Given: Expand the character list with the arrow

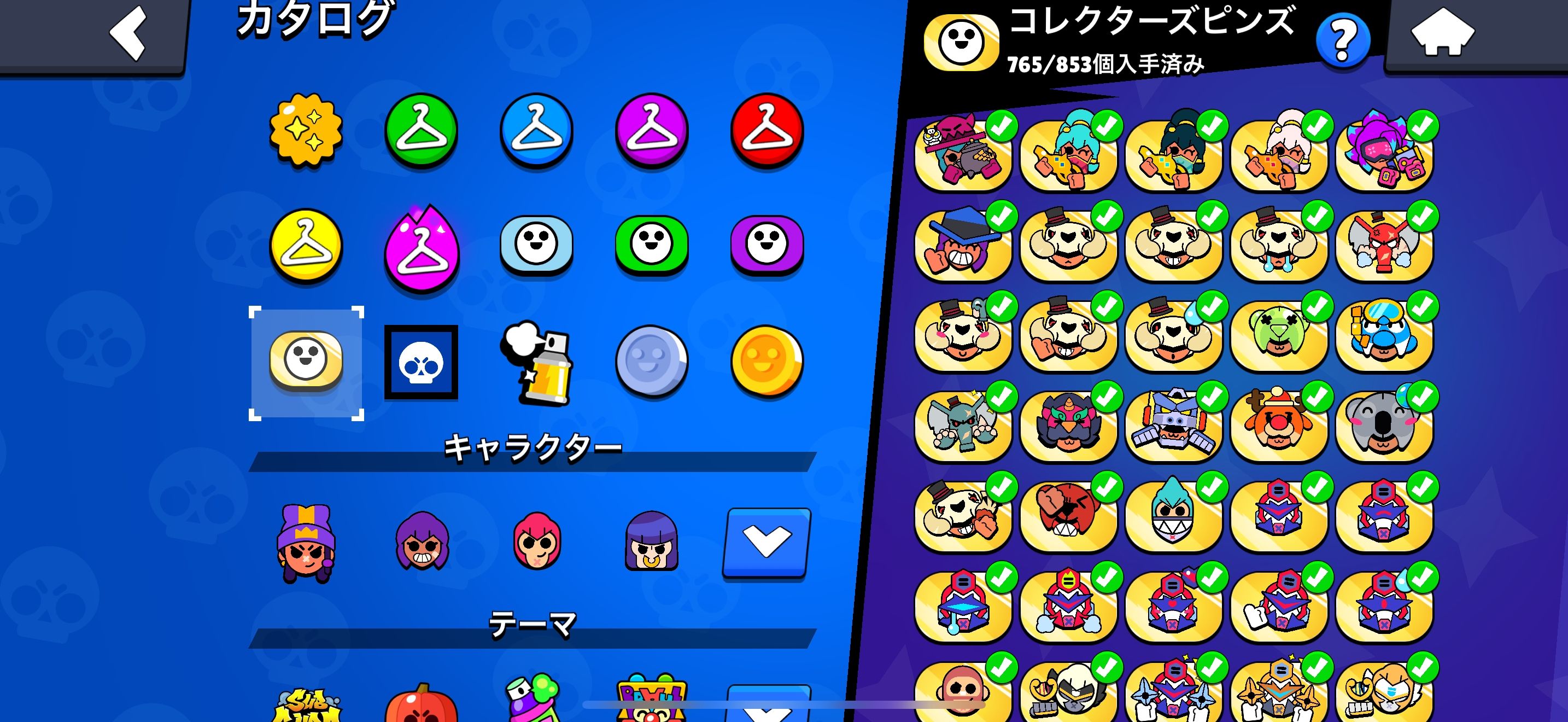Looking at the screenshot, I should (x=767, y=541).
